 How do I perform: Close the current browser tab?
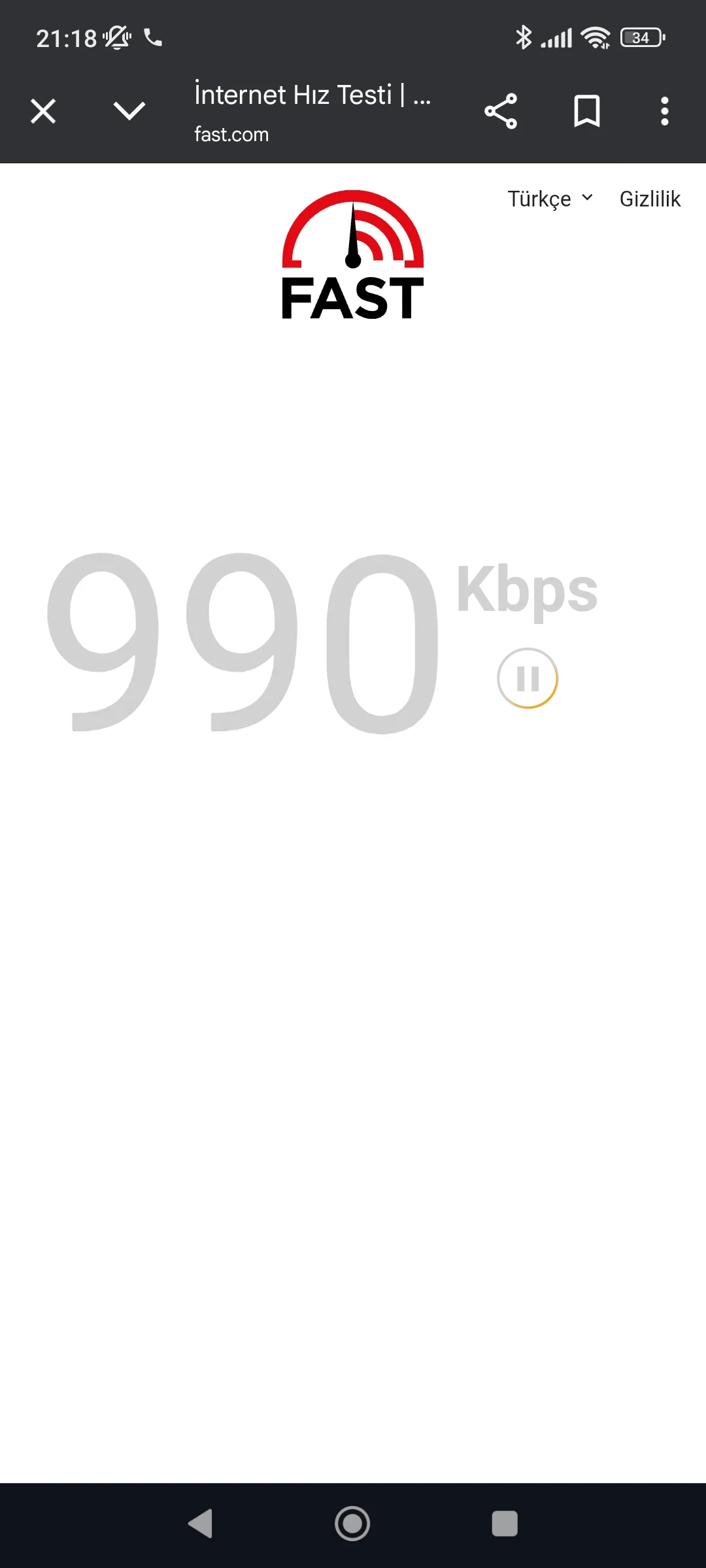[x=42, y=111]
